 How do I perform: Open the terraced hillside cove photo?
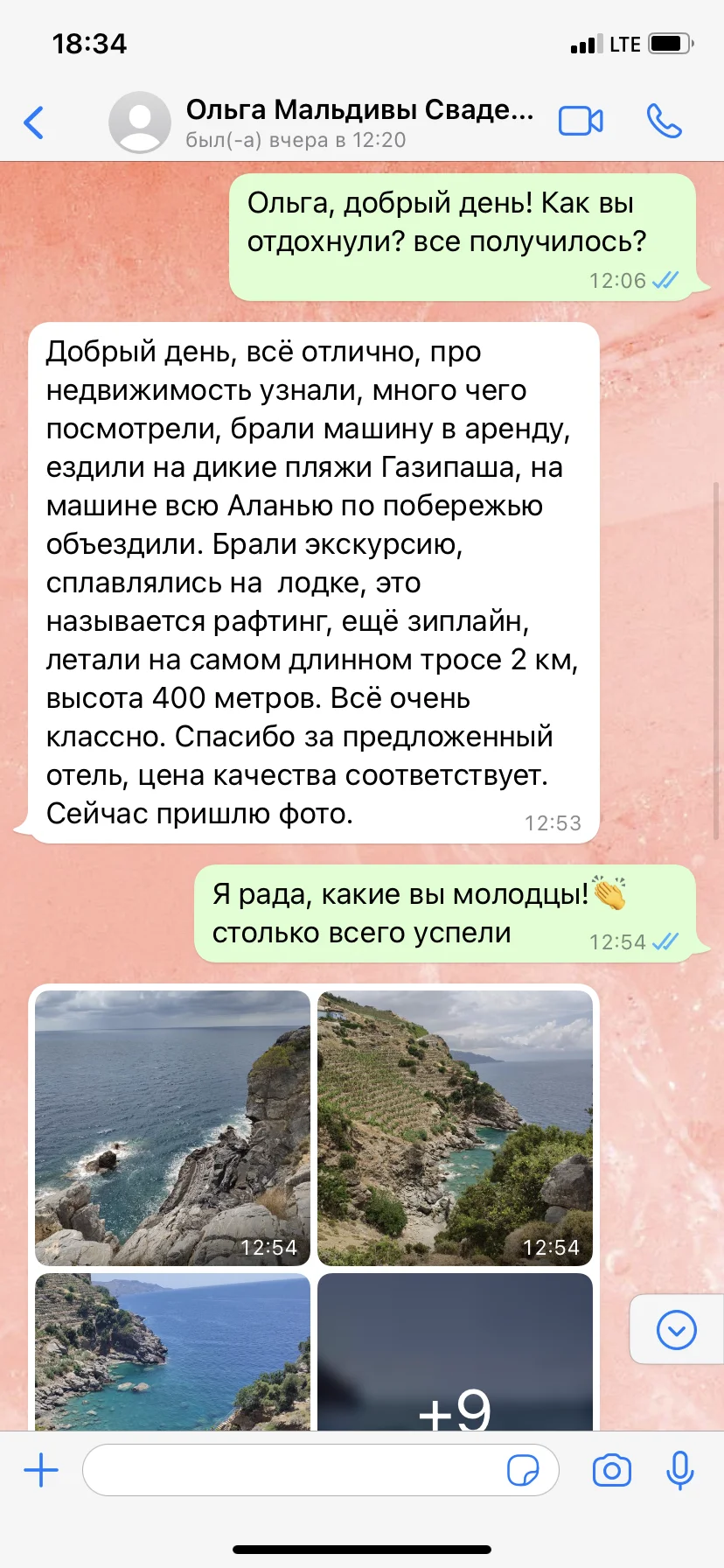click(455, 1127)
